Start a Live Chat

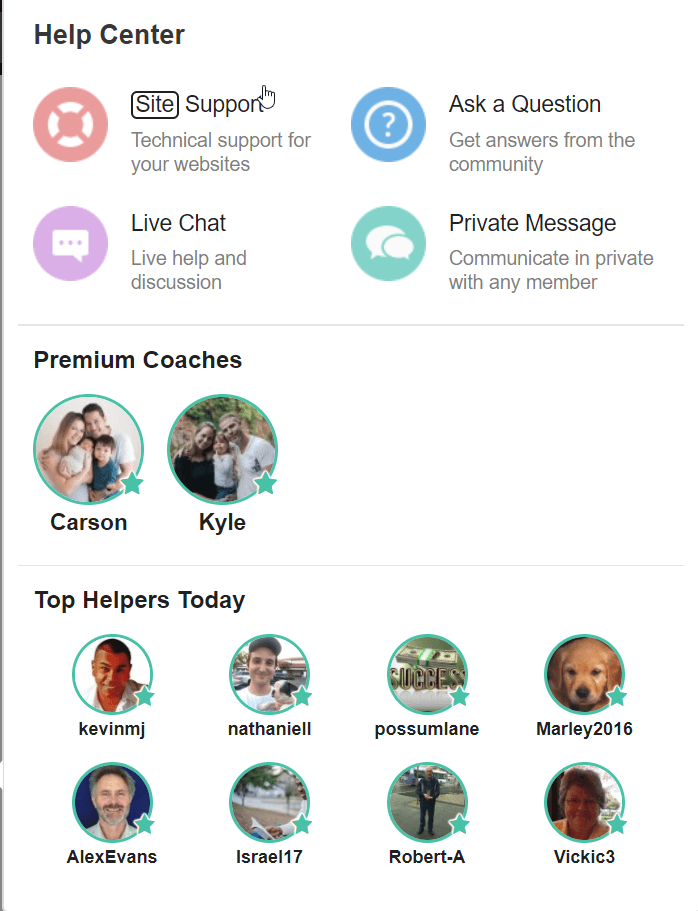click(x=178, y=223)
